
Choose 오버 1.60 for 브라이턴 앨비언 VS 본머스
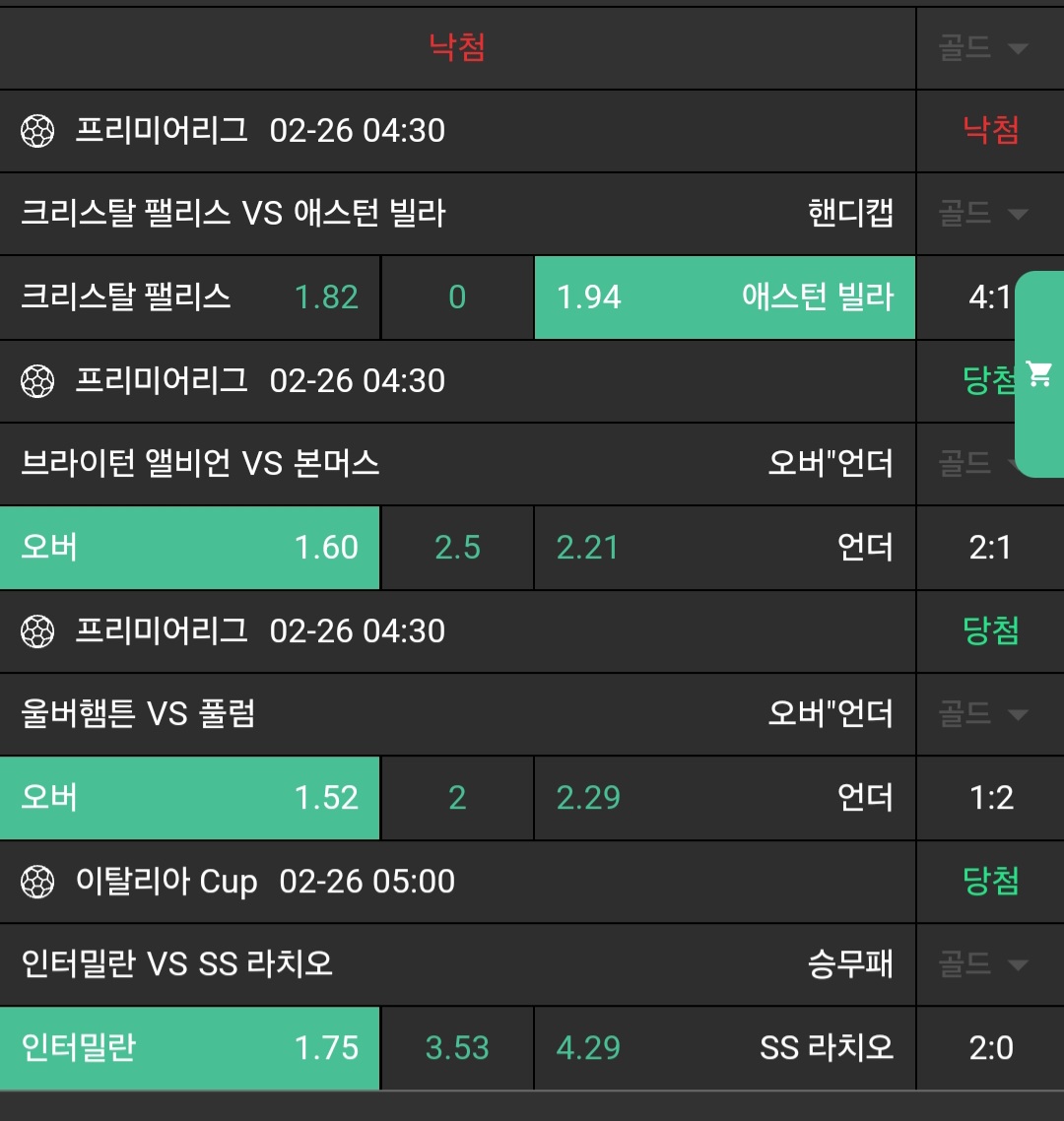click(x=189, y=548)
